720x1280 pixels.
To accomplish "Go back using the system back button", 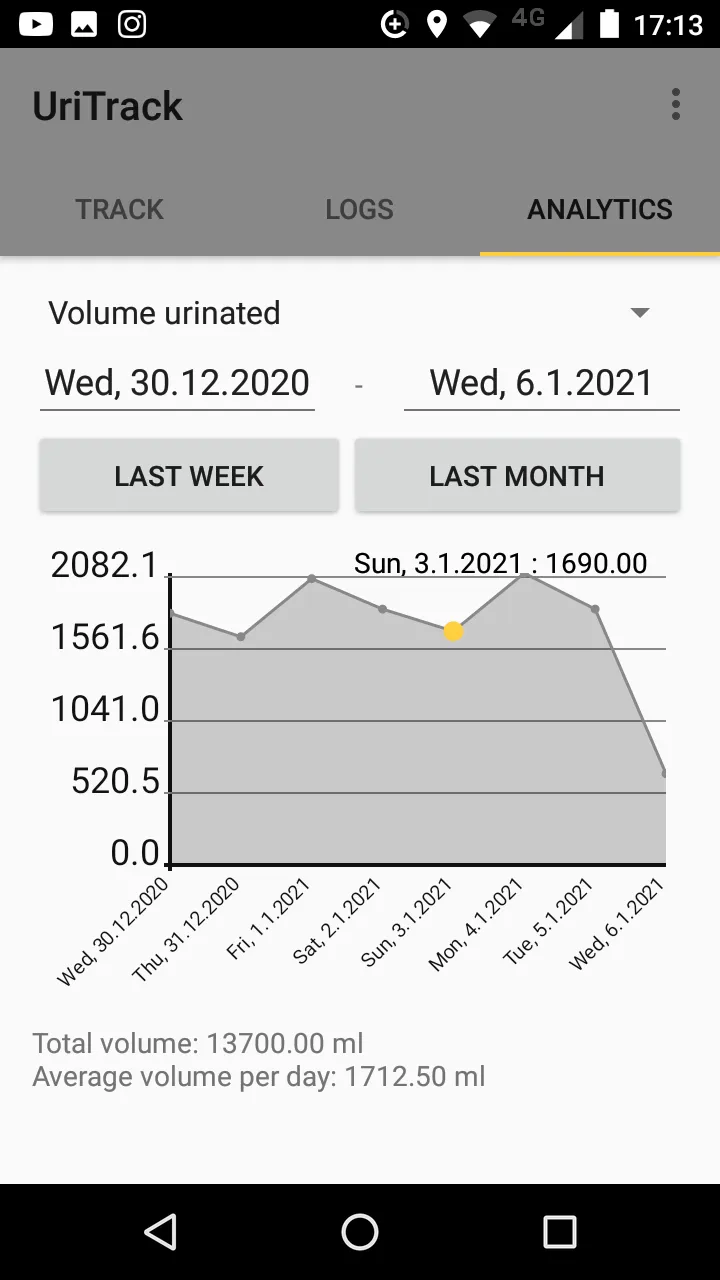I will 160,1232.
